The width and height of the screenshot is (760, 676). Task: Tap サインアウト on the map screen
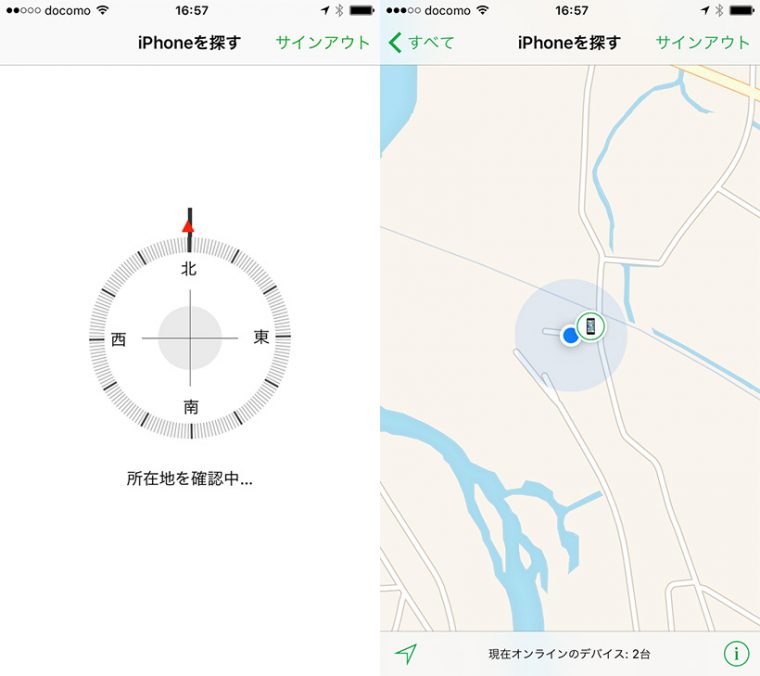tap(702, 42)
